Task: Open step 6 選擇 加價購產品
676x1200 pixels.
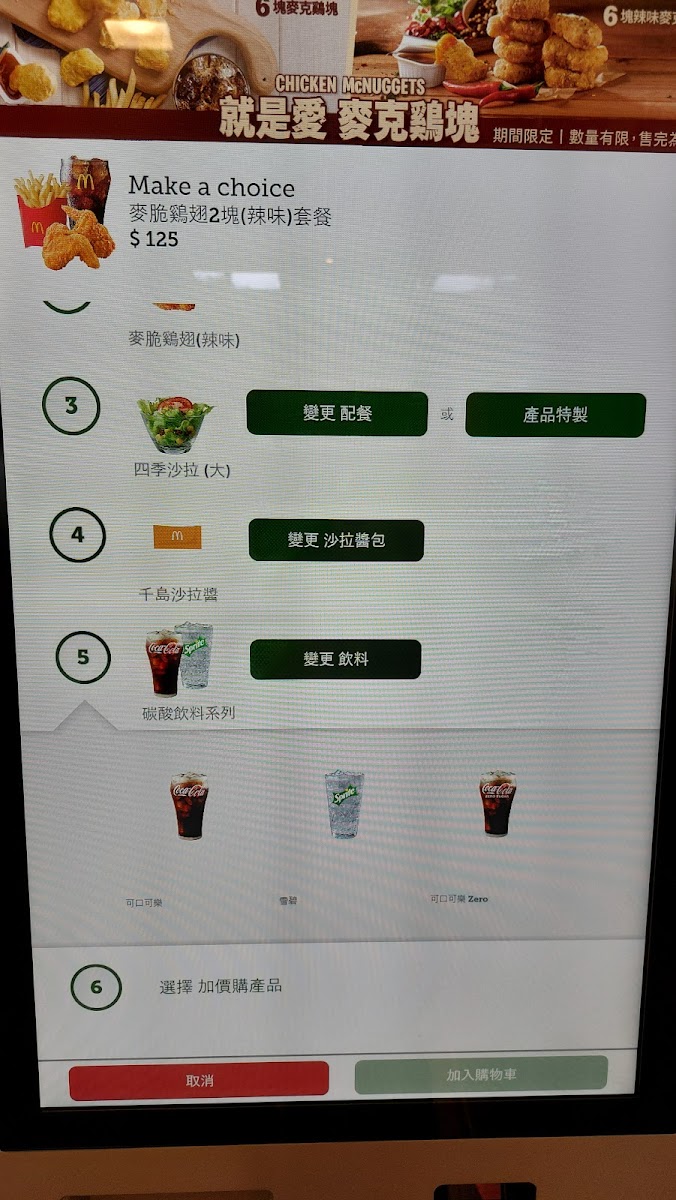Action: (338, 988)
